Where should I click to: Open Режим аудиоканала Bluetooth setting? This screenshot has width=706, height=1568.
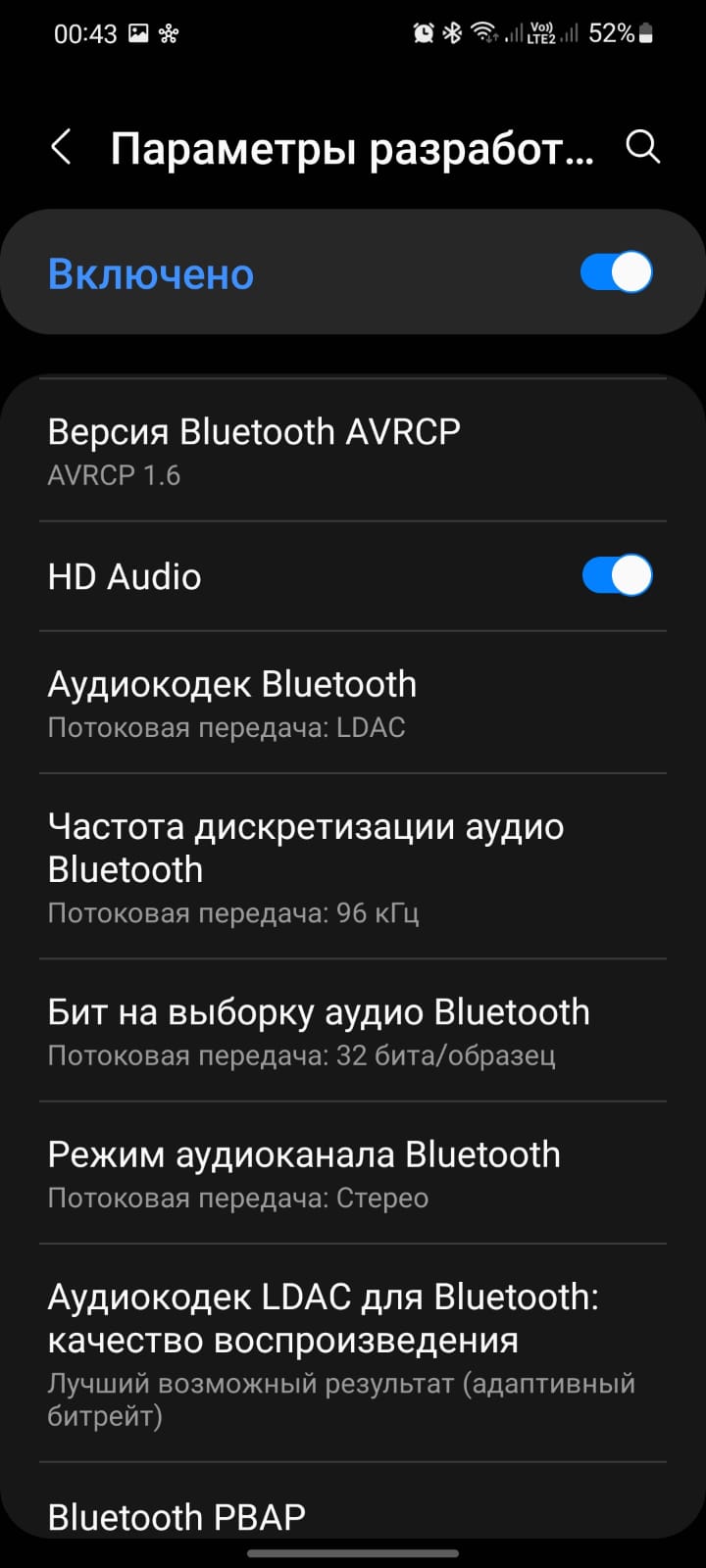pos(353,1173)
